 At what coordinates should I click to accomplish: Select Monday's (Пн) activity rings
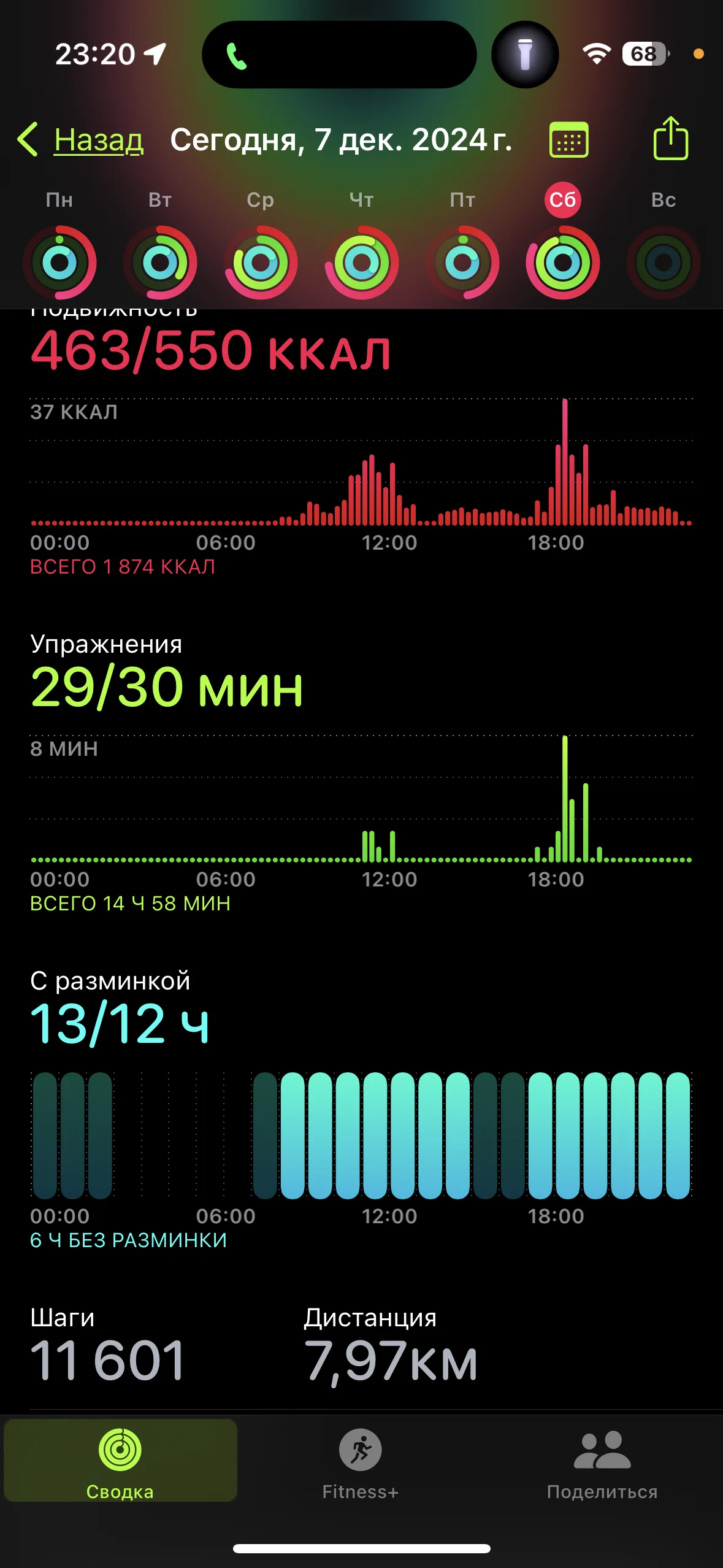click(59, 263)
